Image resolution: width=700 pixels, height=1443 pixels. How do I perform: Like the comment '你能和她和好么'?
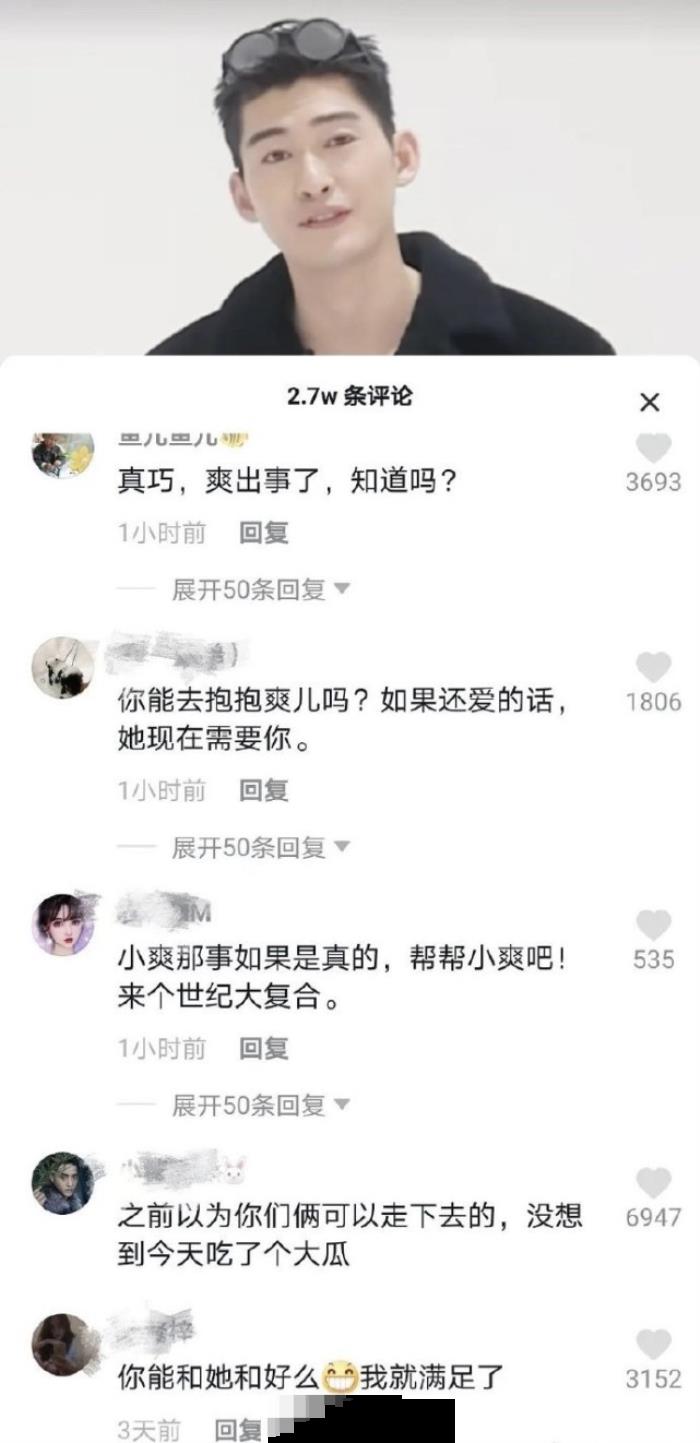pos(653,1344)
